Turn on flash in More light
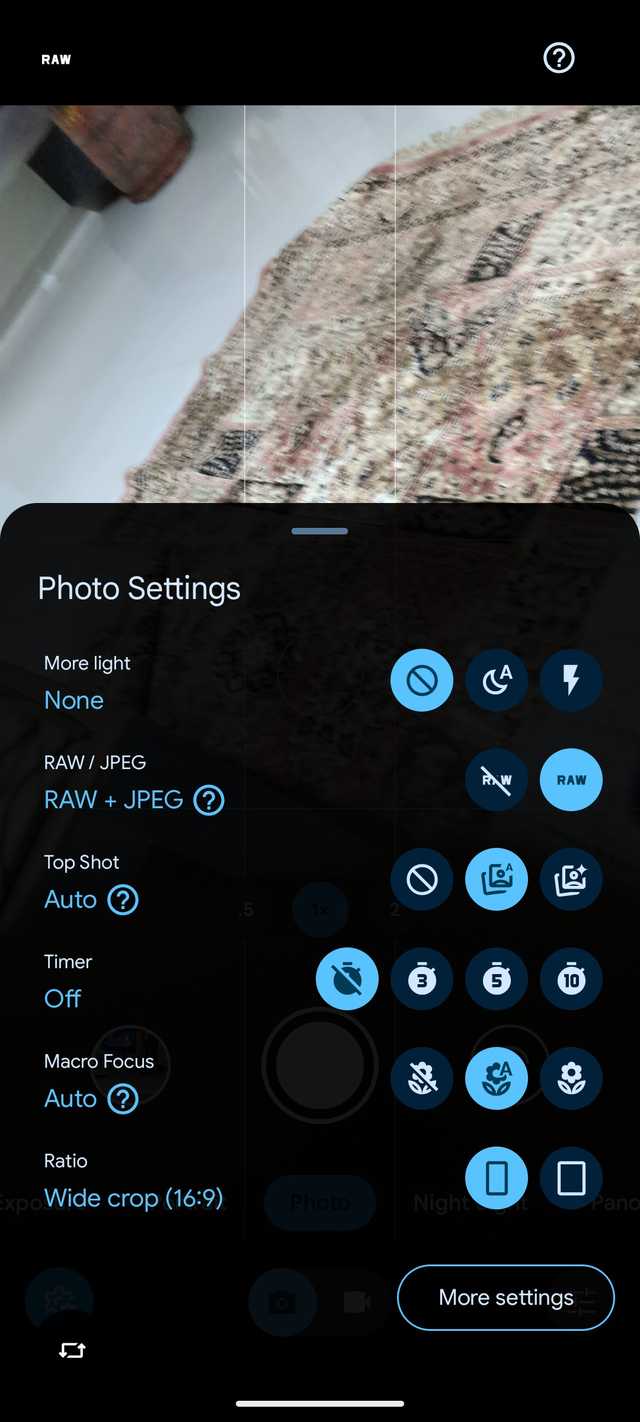The image size is (640, 1422). point(571,681)
